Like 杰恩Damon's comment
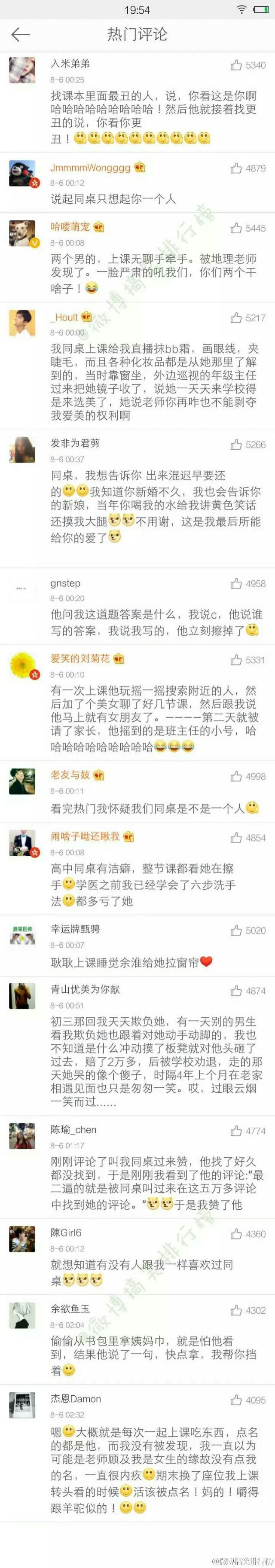Image resolution: width=275 pixels, height=1568 pixels. 236,1400
